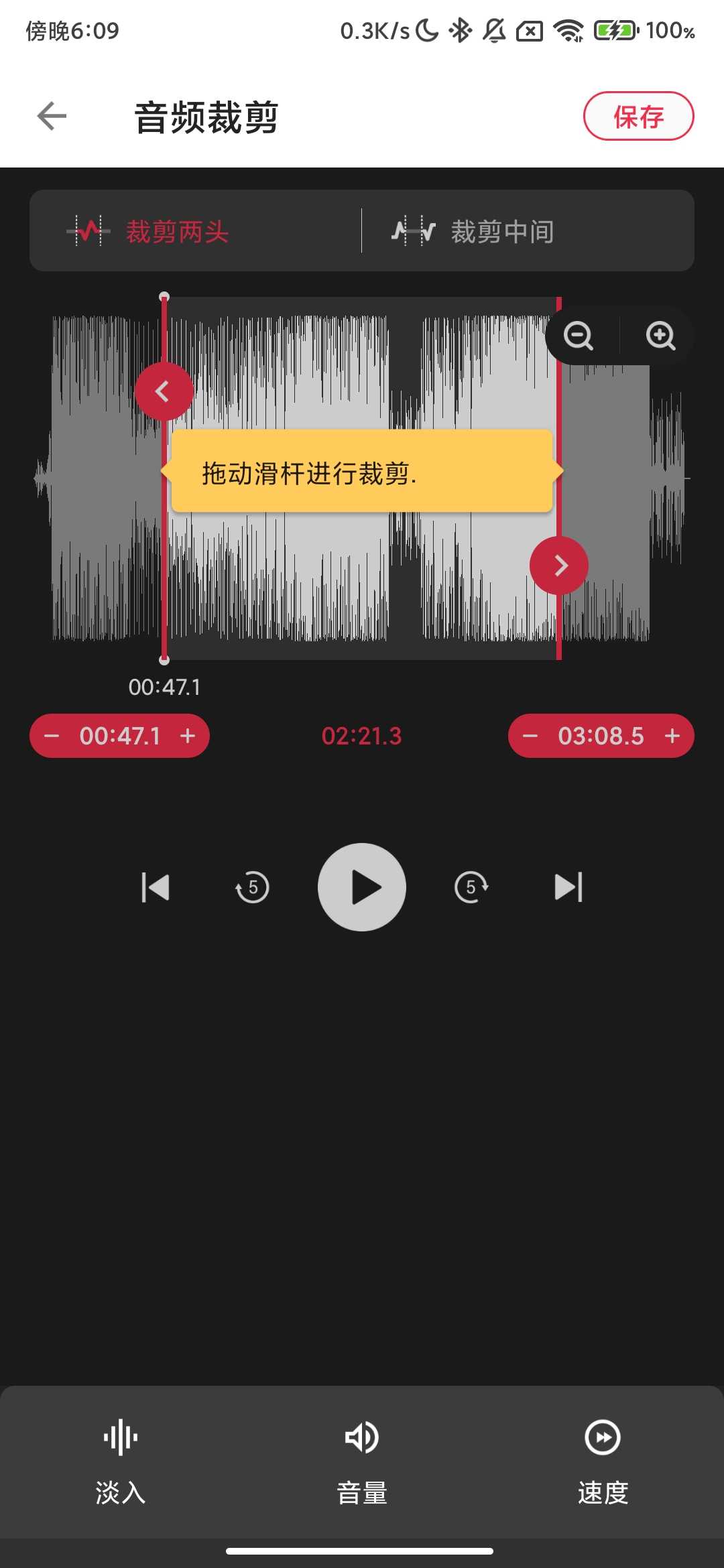
Task: Zoom in the waveform
Action: click(x=660, y=336)
